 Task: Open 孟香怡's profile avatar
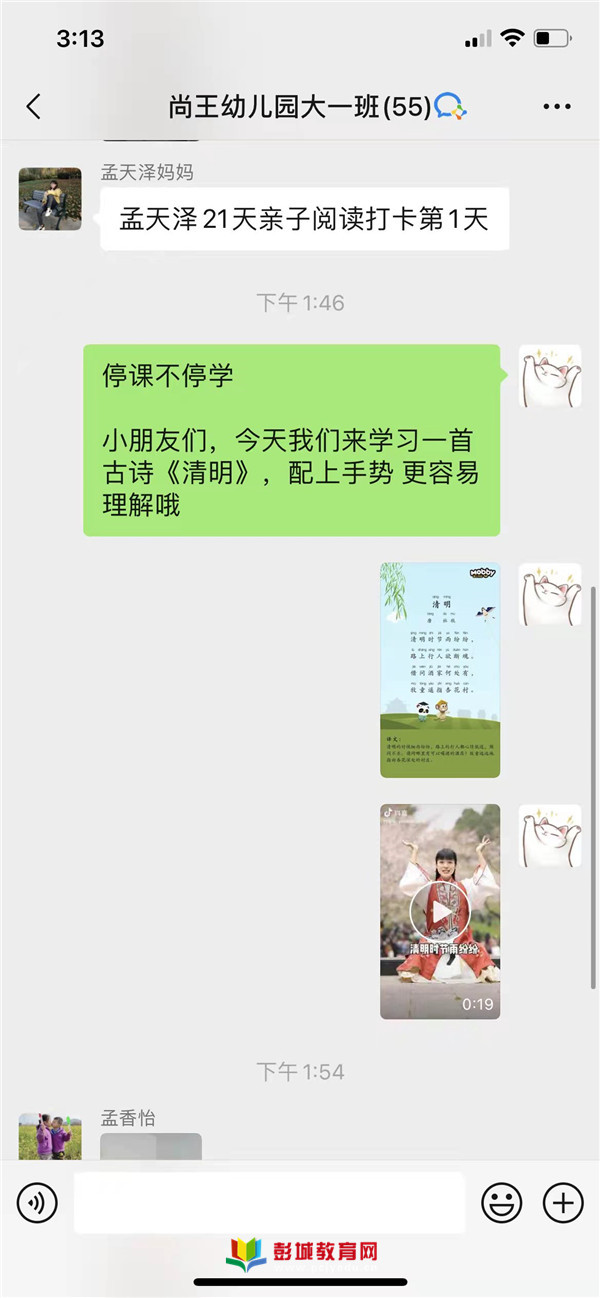point(50,1137)
